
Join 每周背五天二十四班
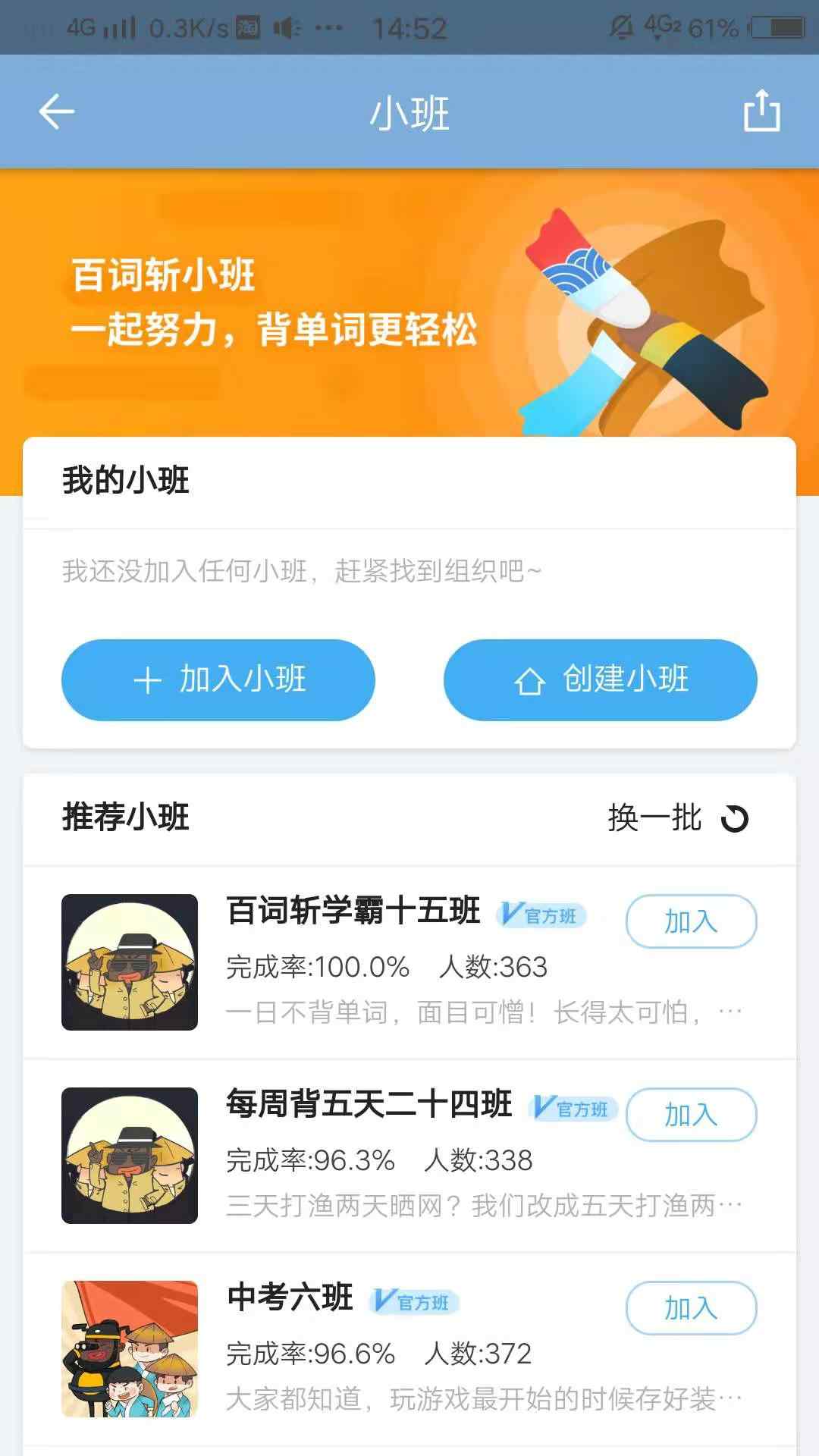pos(691,1115)
